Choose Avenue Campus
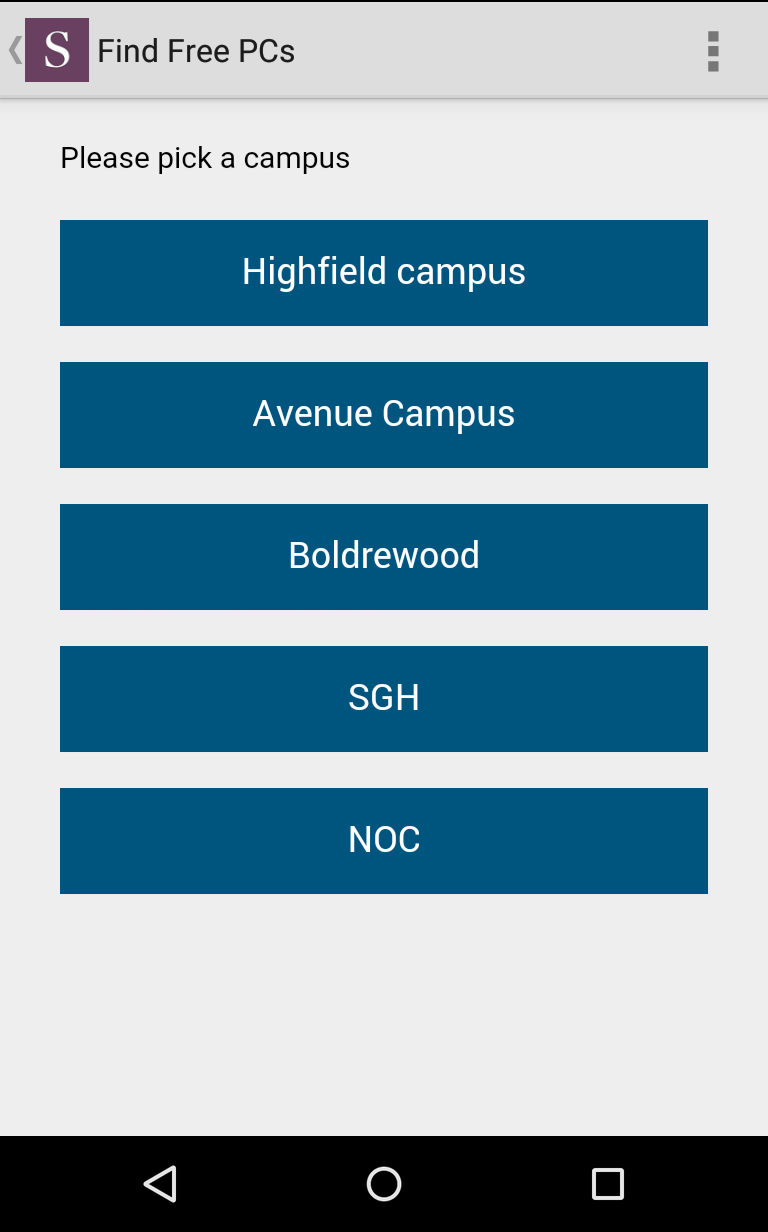 click(384, 415)
